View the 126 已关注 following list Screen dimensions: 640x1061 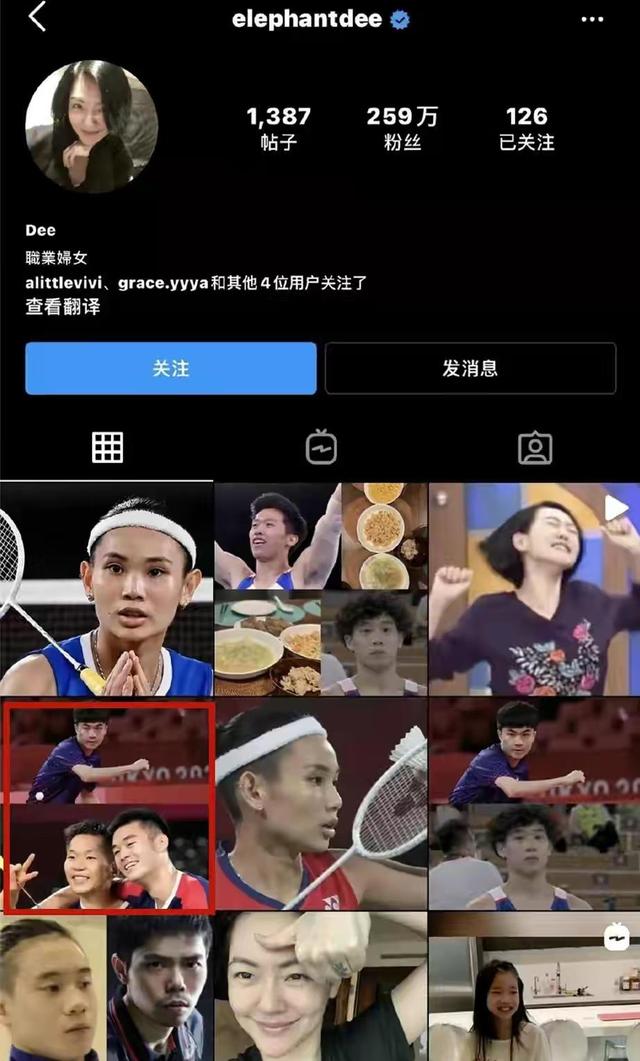[526, 128]
